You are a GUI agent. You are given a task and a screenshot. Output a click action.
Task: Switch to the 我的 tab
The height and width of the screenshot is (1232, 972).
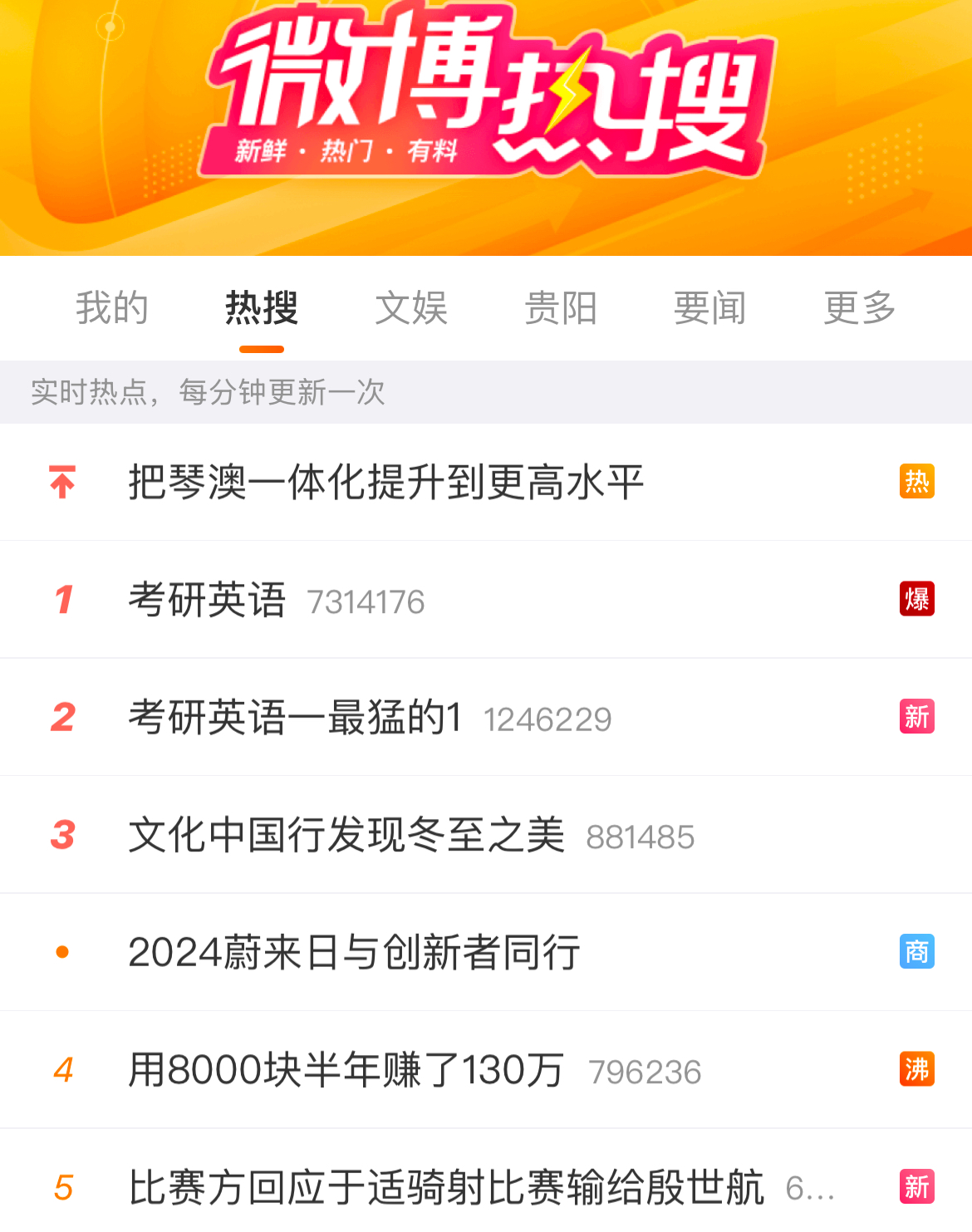point(112,308)
